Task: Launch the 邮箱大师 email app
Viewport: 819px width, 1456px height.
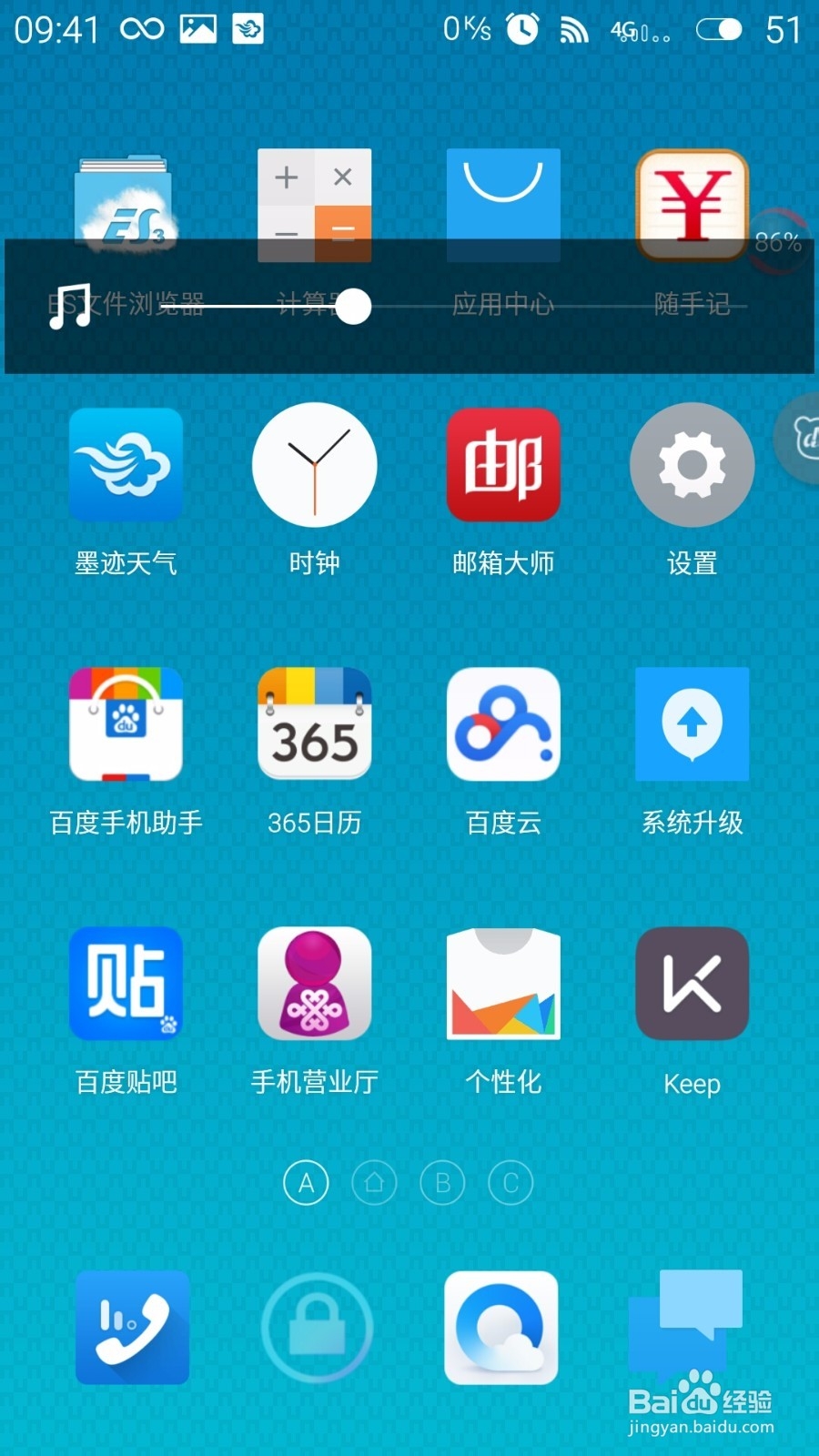Action: (503, 464)
